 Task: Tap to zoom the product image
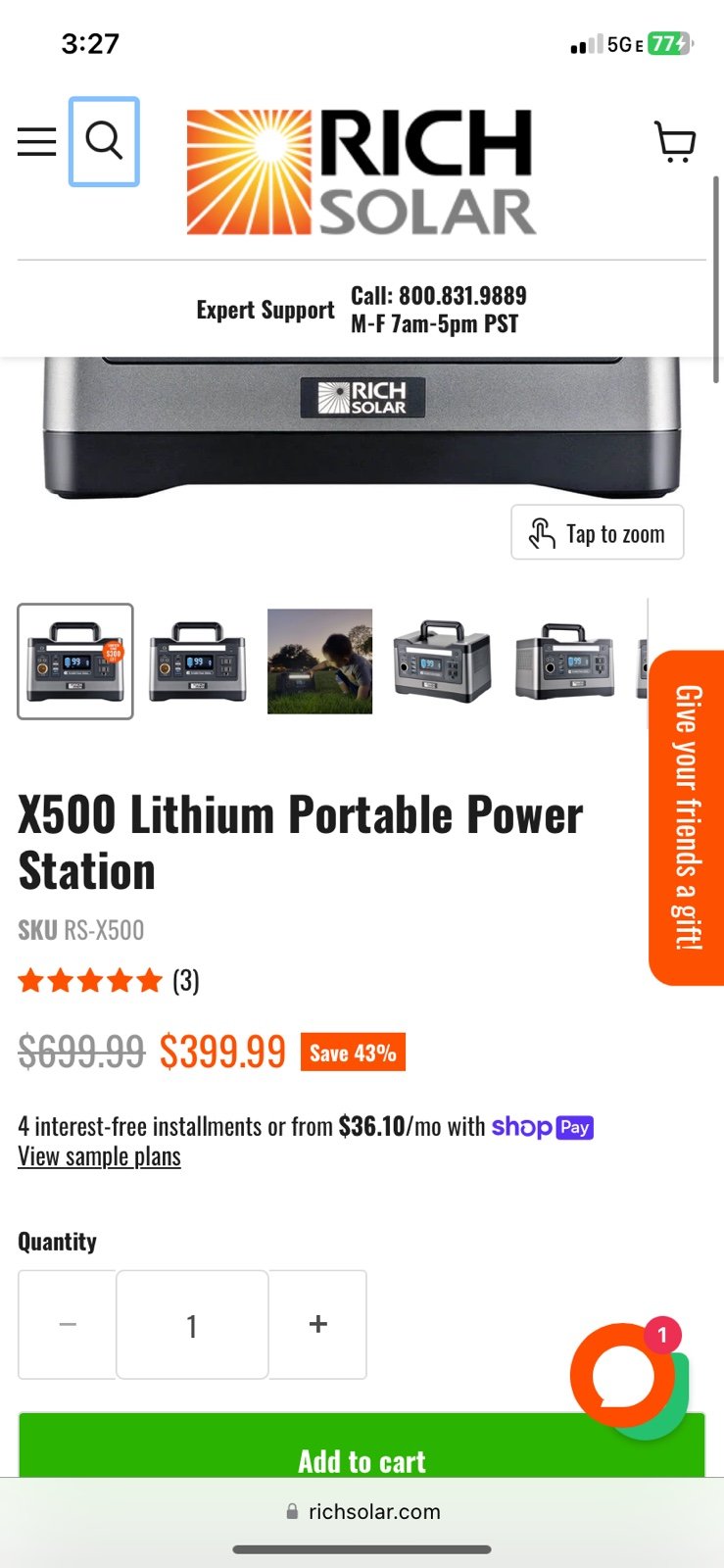pyautogui.click(x=598, y=532)
